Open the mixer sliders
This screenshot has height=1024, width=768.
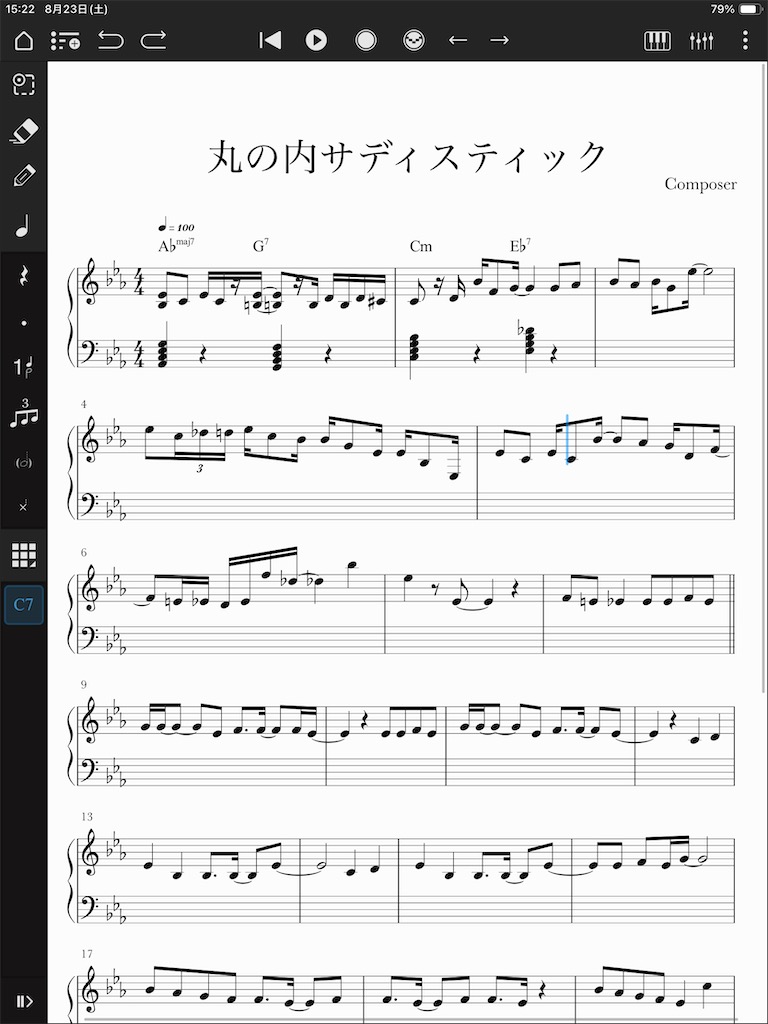tap(701, 40)
